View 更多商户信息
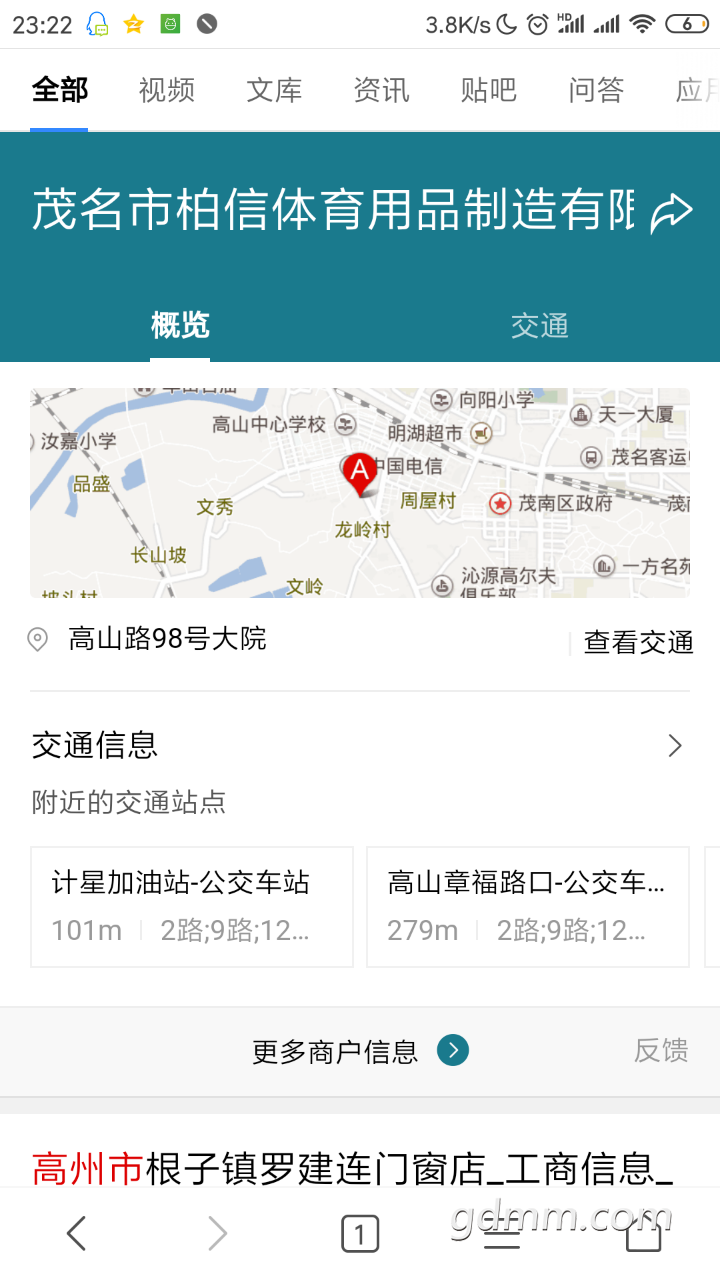This screenshot has width=720, height=1280. [359, 1051]
